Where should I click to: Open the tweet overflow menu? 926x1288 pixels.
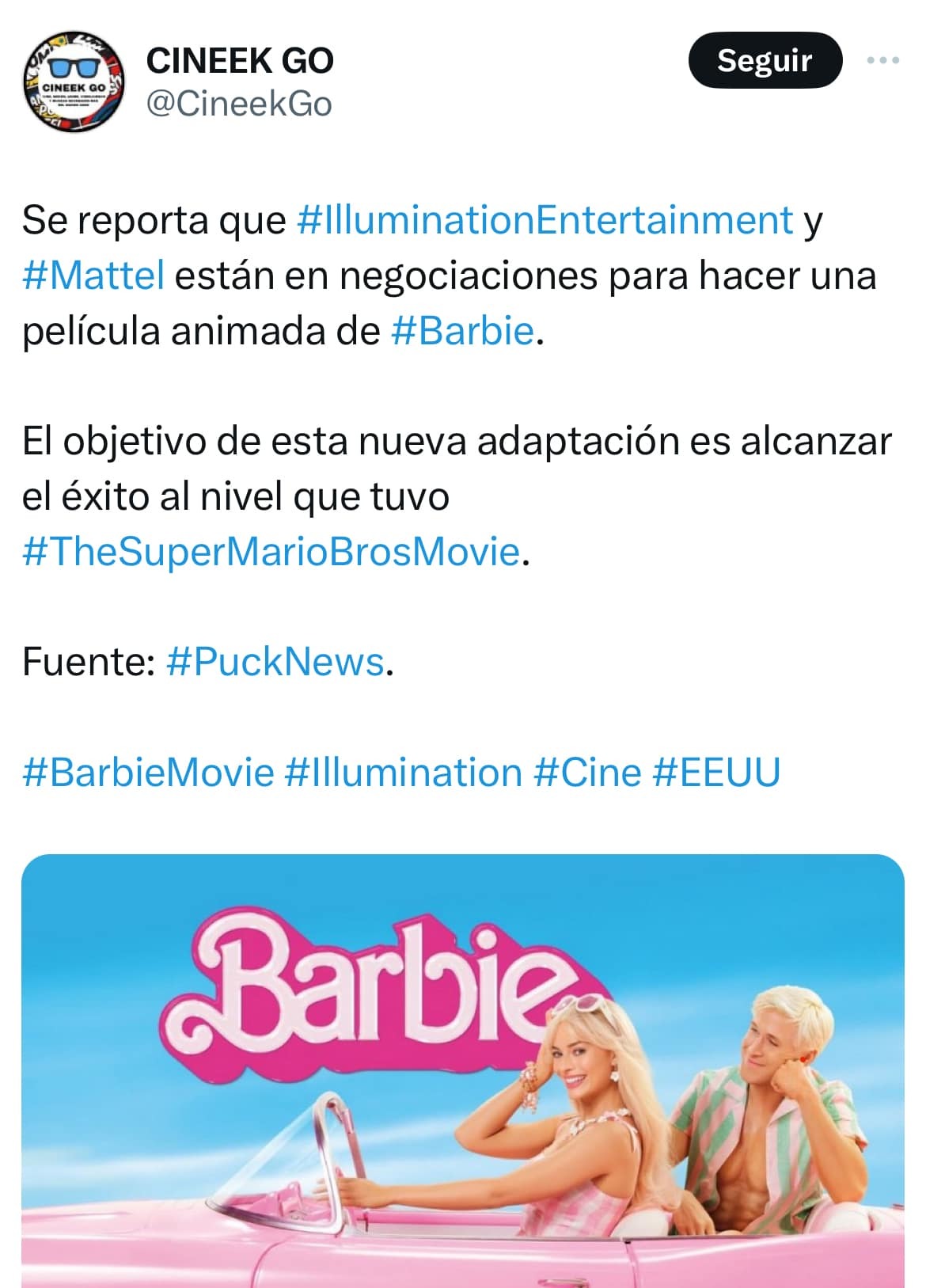click(883, 60)
